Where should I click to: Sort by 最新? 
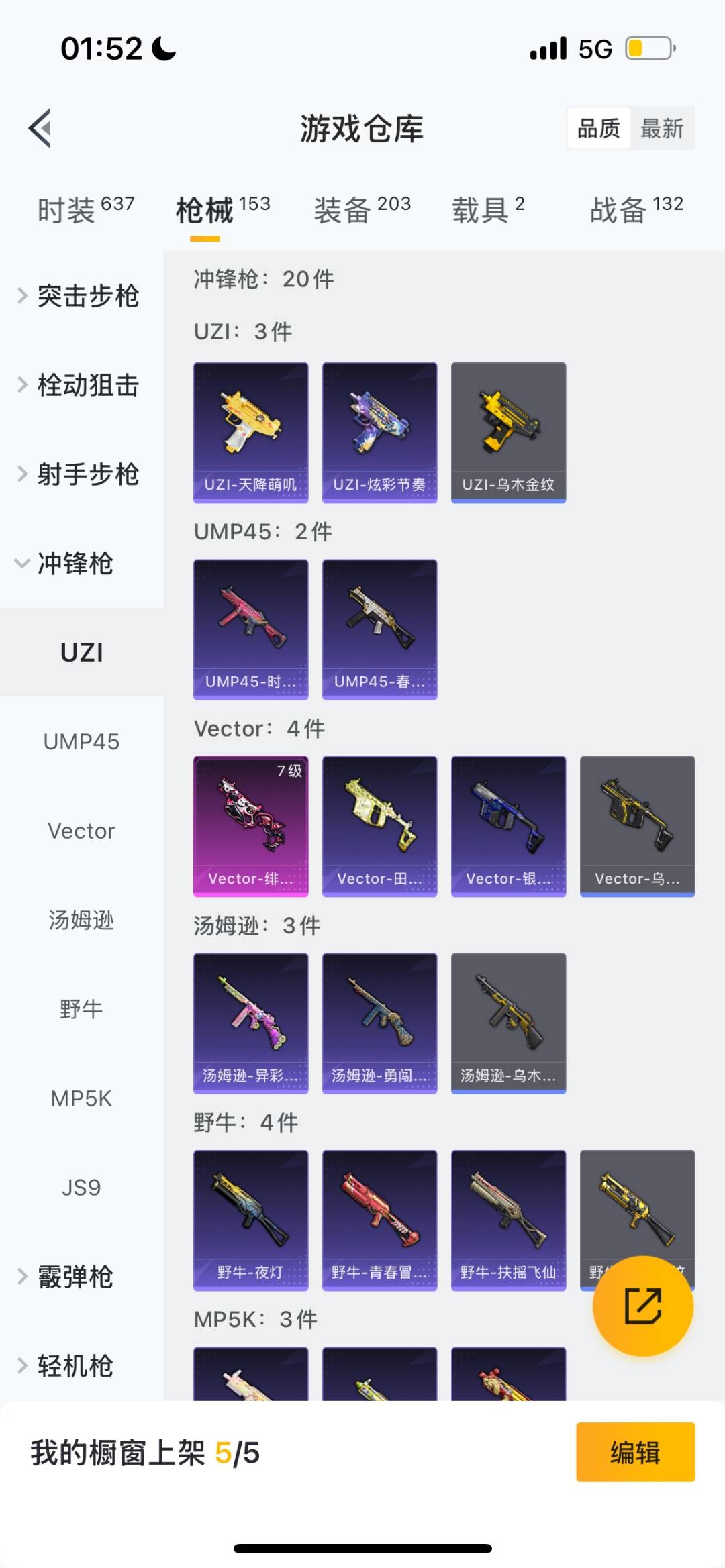[662, 128]
